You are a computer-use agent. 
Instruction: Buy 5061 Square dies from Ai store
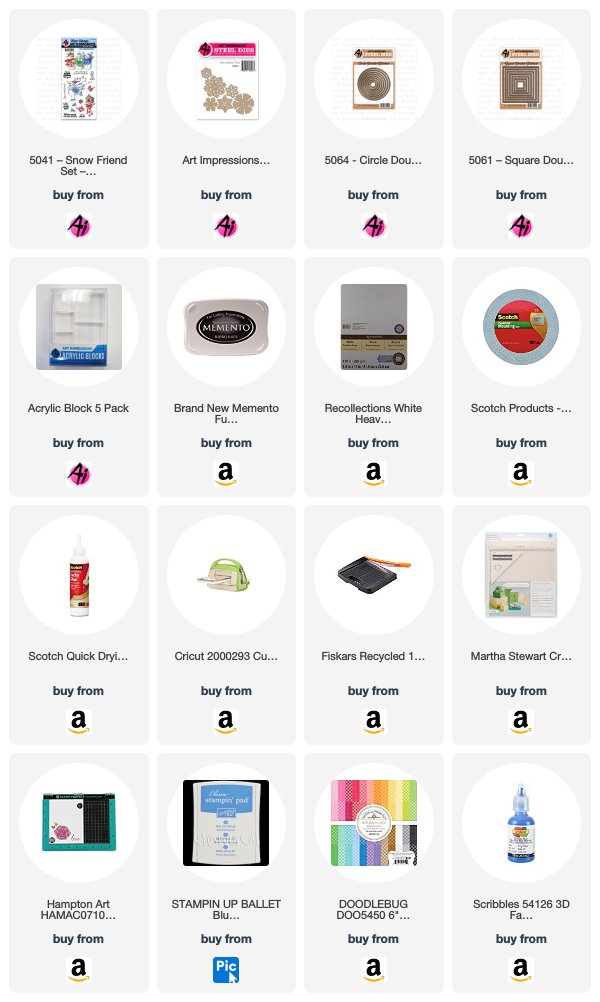[x=521, y=226]
